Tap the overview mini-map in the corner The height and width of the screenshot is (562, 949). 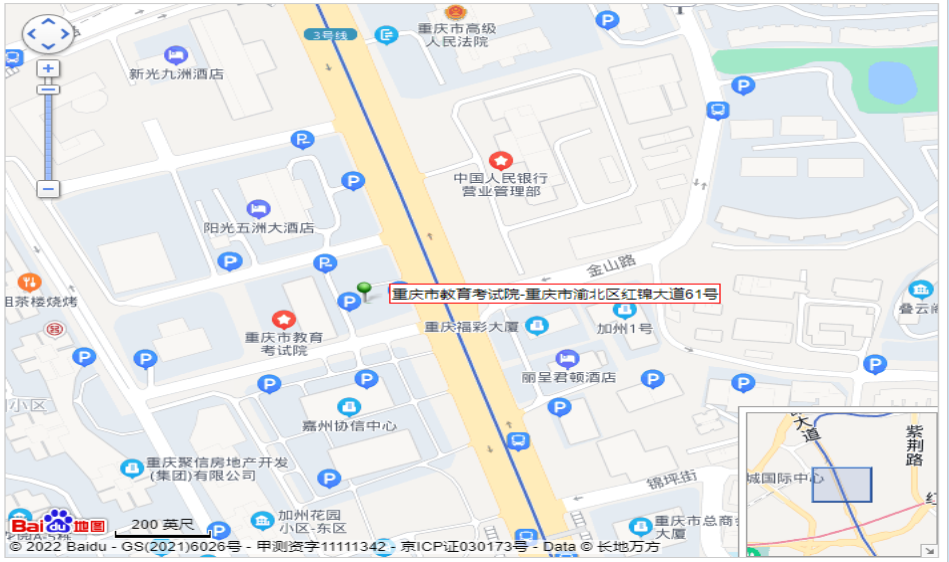[x=842, y=484]
